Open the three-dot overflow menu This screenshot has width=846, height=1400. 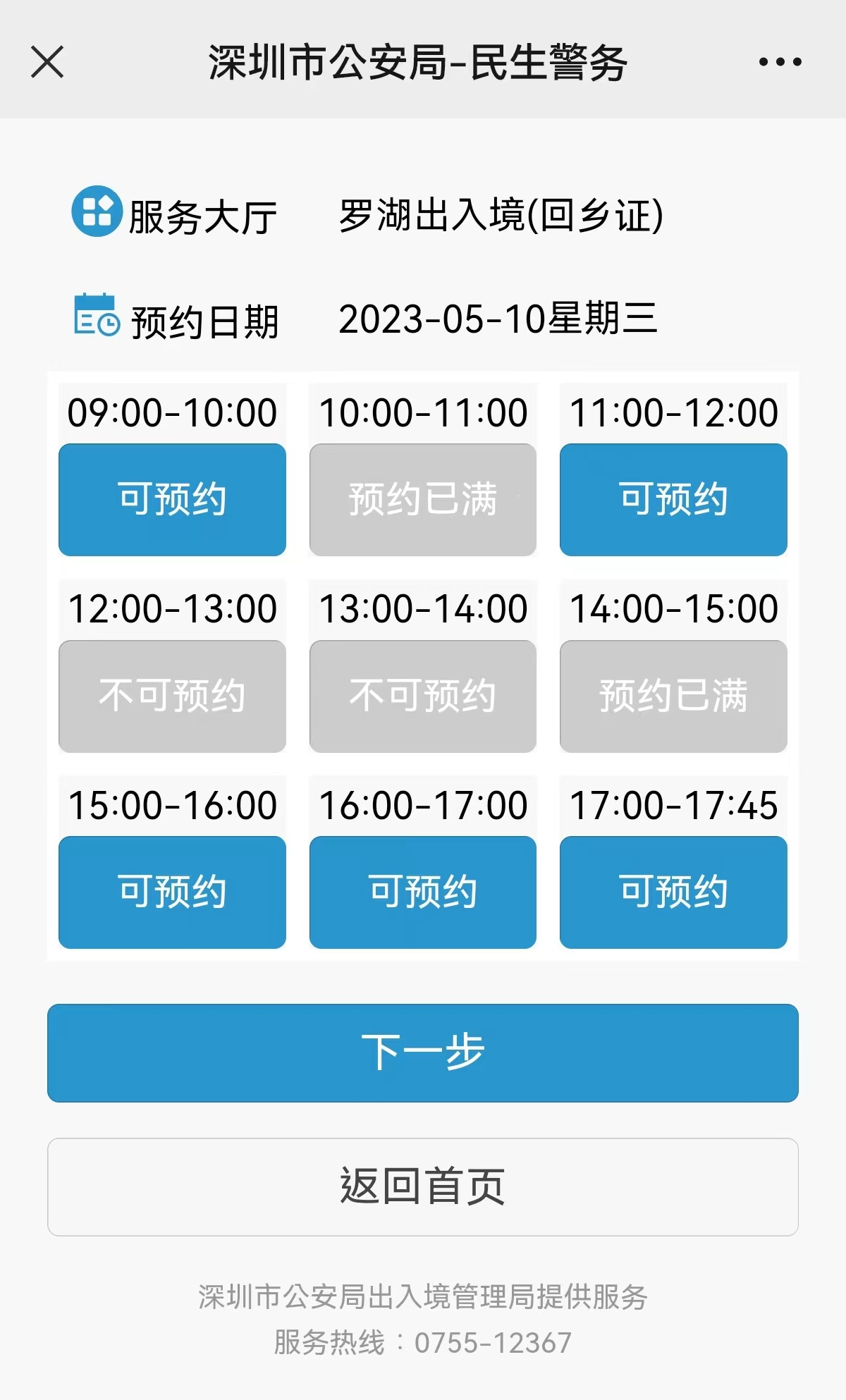tap(780, 62)
